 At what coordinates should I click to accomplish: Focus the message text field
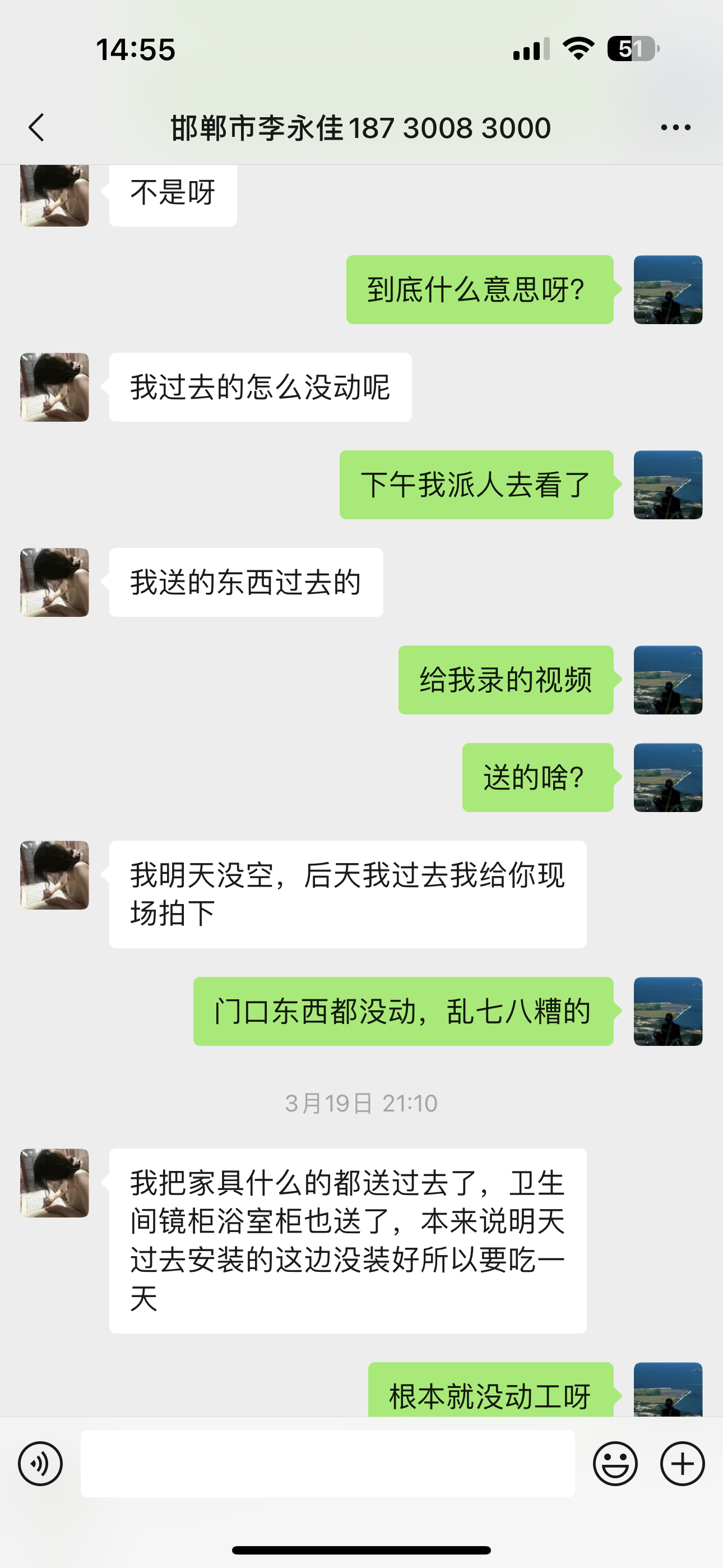[327, 1463]
